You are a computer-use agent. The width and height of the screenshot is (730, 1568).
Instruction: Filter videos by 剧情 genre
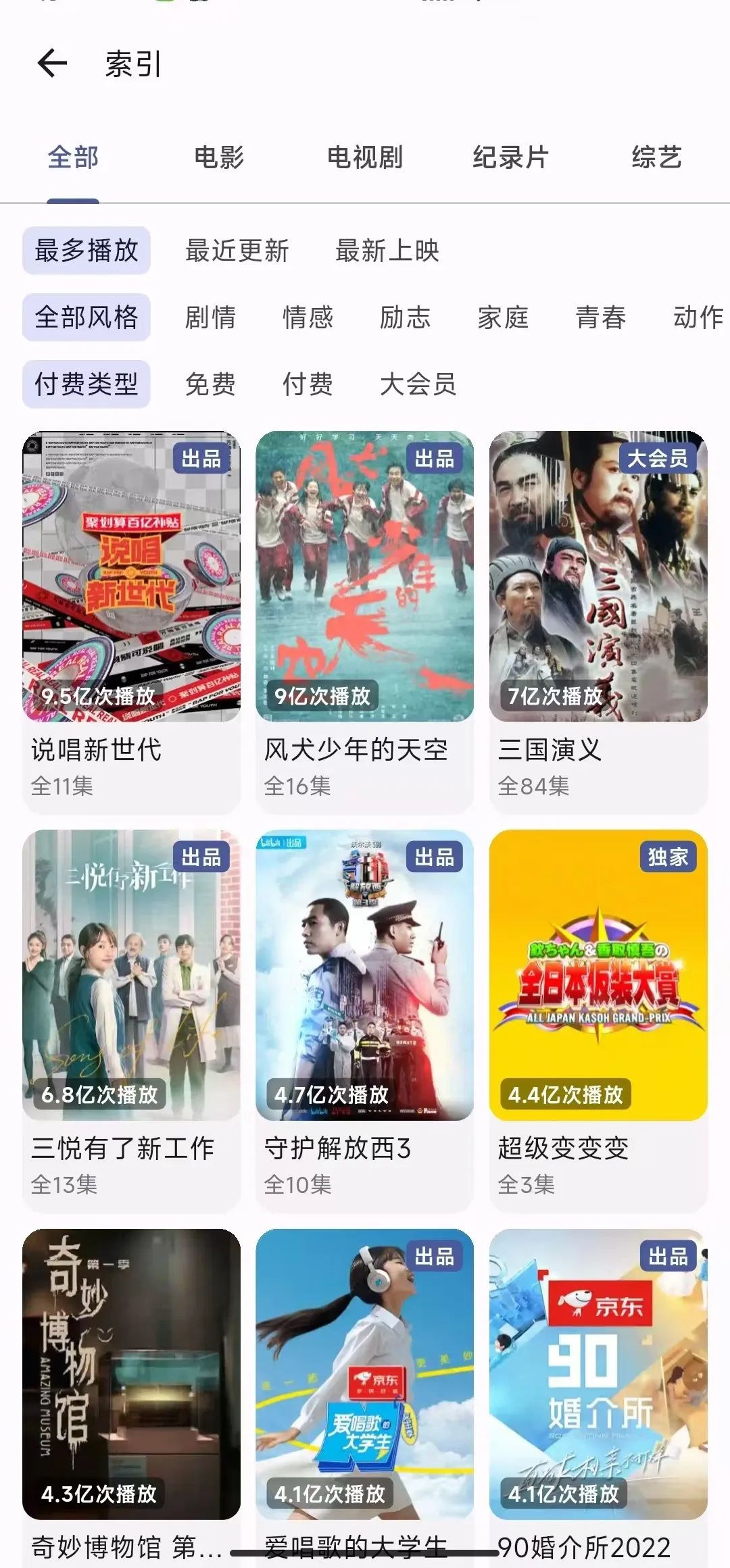point(210,318)
